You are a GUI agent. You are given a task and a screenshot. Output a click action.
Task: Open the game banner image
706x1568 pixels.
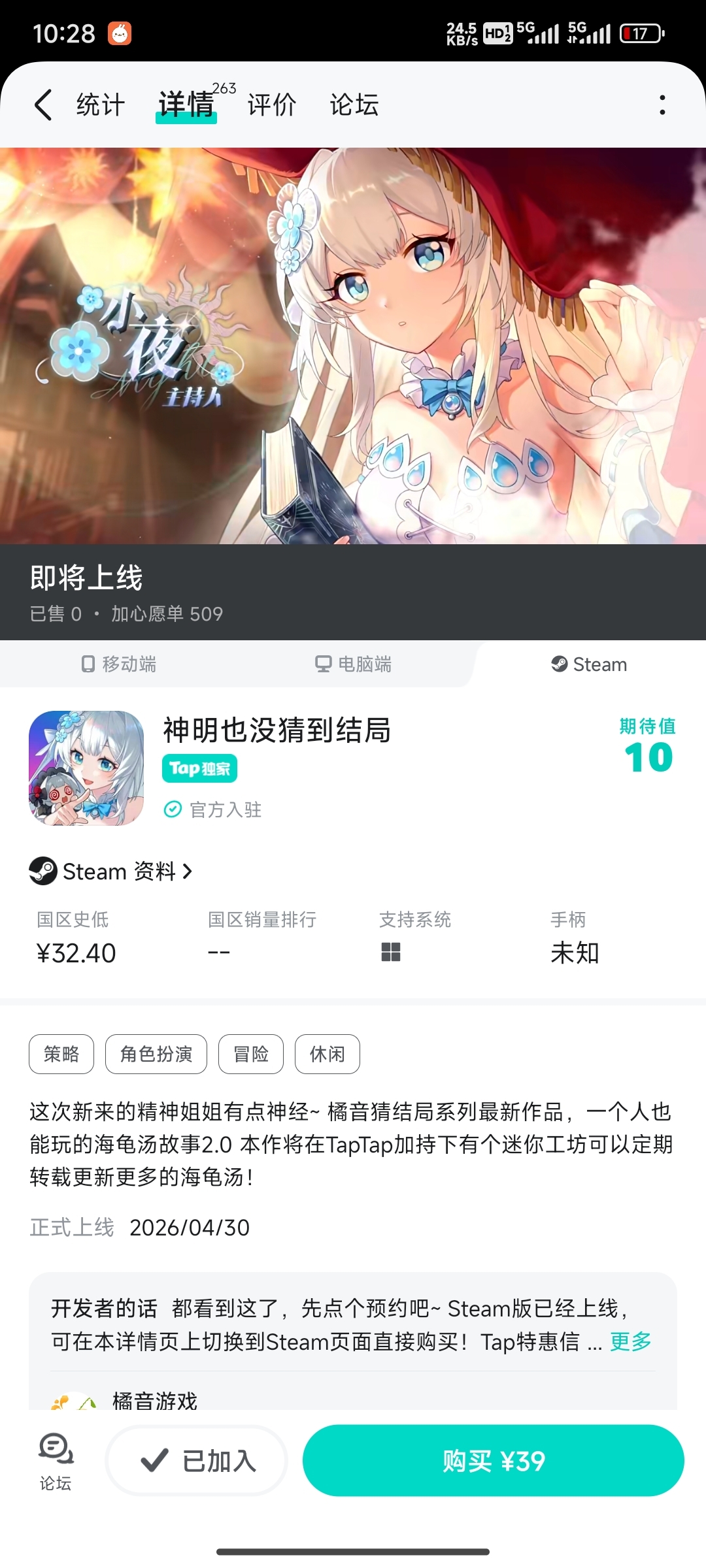tap(353, 346)
